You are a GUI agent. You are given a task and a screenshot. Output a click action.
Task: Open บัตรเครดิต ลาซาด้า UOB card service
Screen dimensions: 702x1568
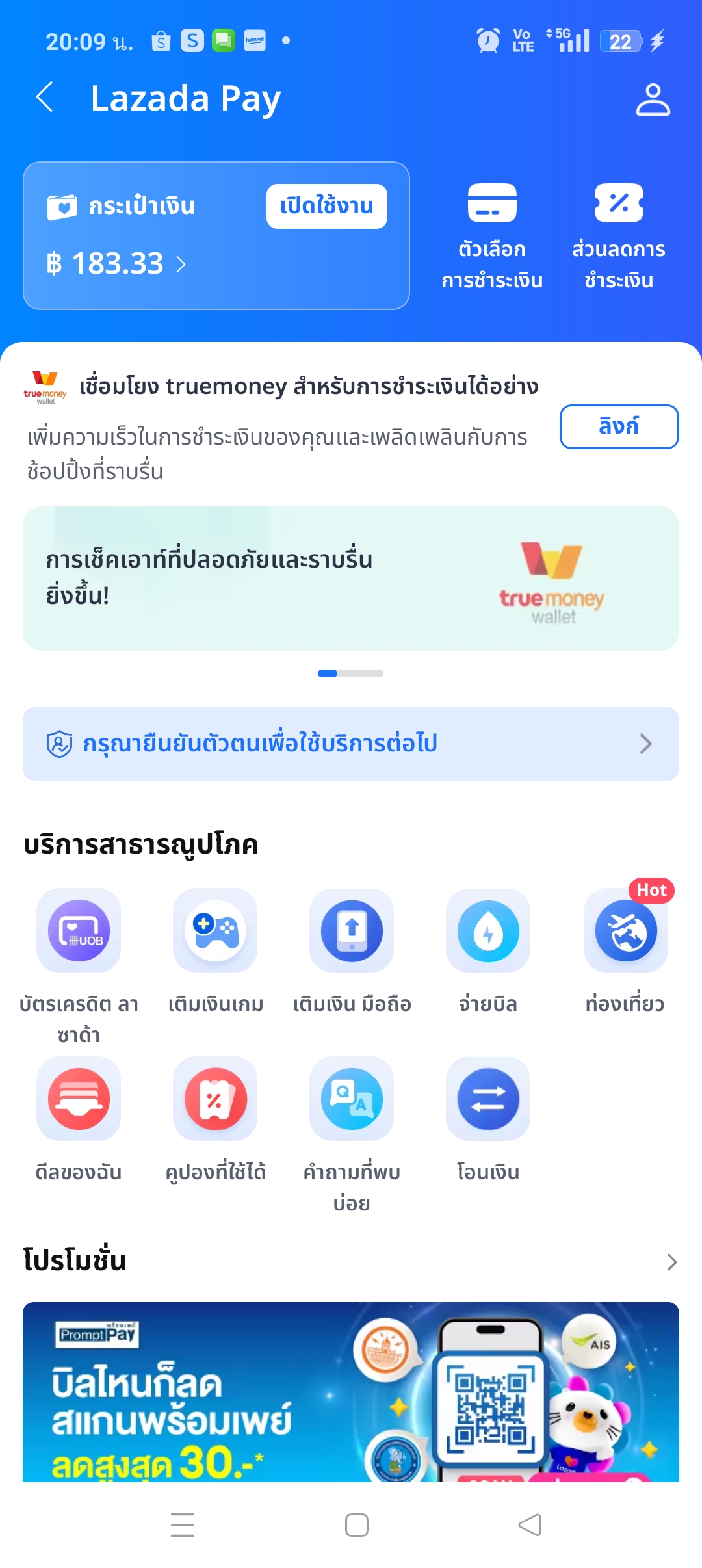click(x=79, y=931)
